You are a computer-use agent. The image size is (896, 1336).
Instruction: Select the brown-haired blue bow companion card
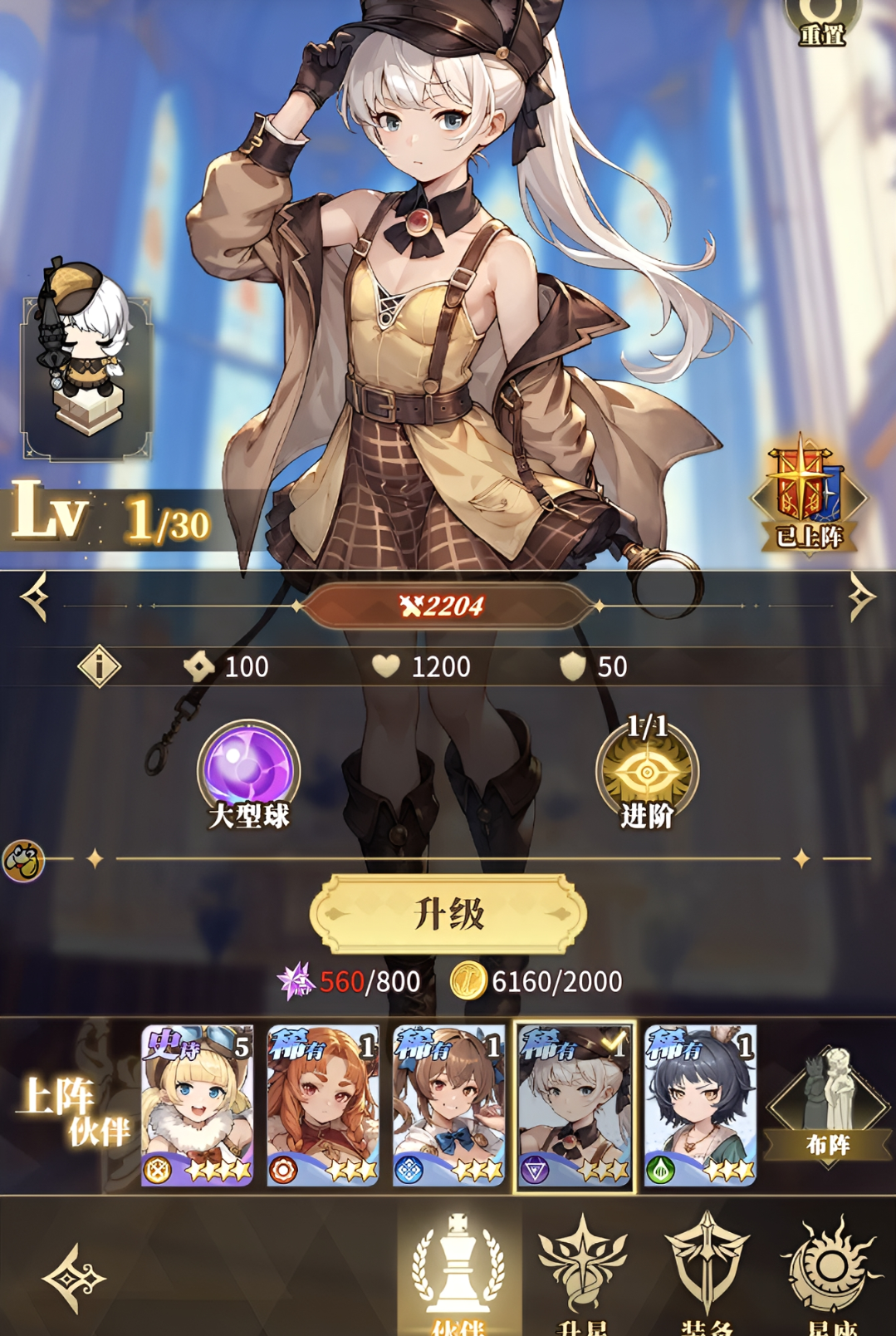[x=448, y=1104]
